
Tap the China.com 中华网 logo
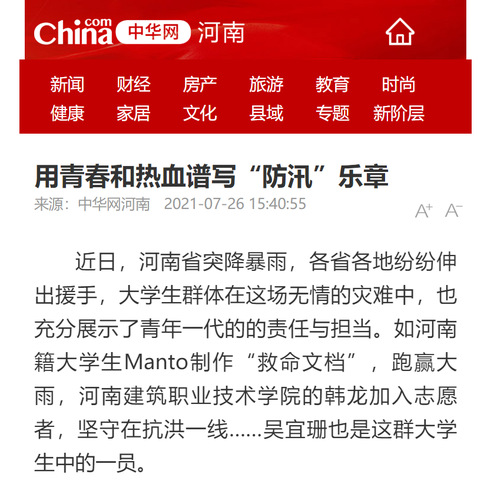pos(112,32)
